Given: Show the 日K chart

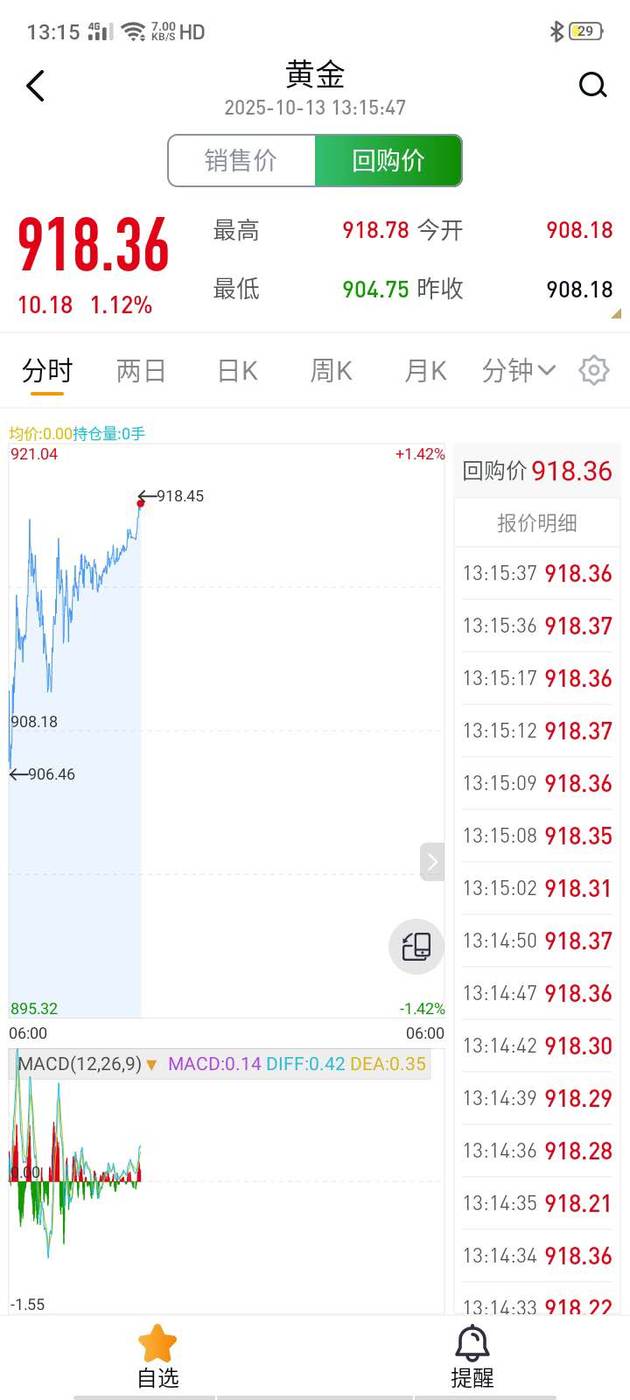Looking at the screenshot, I should (x=238, y=371).
